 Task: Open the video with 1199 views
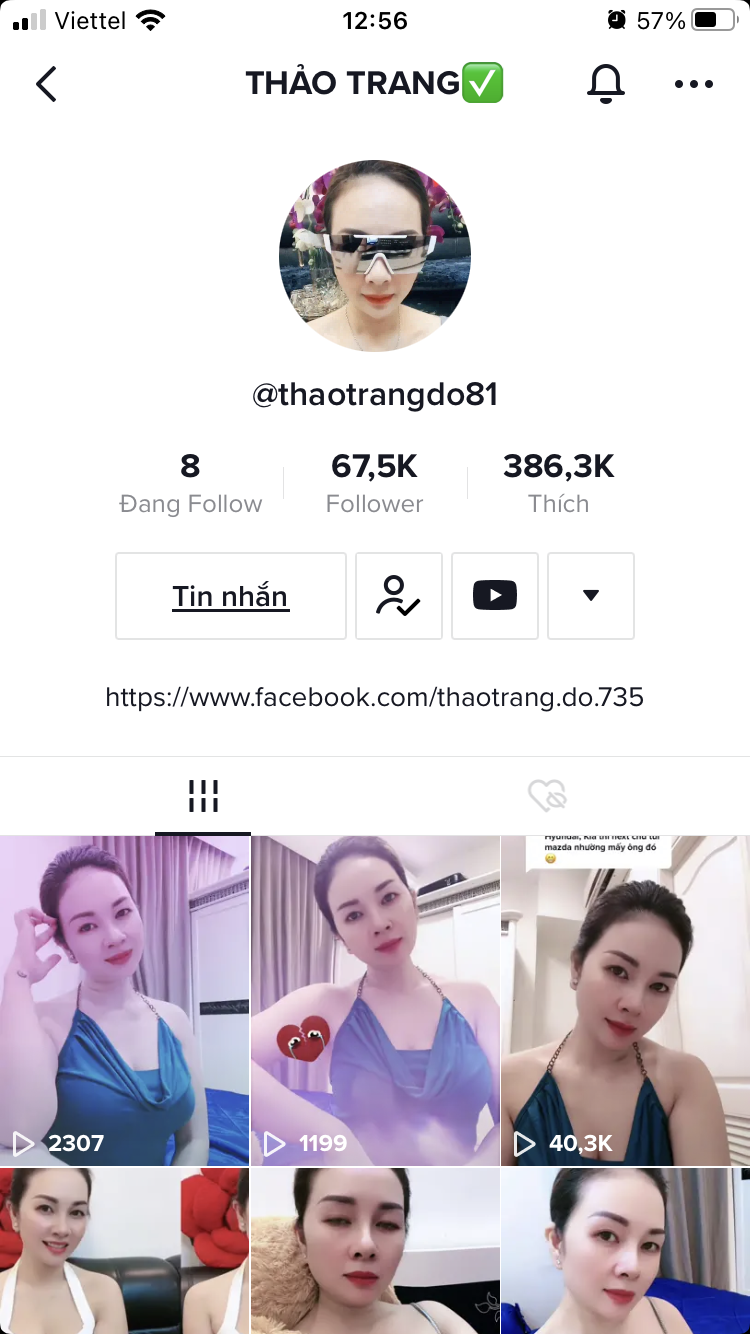coord(375,1001)
